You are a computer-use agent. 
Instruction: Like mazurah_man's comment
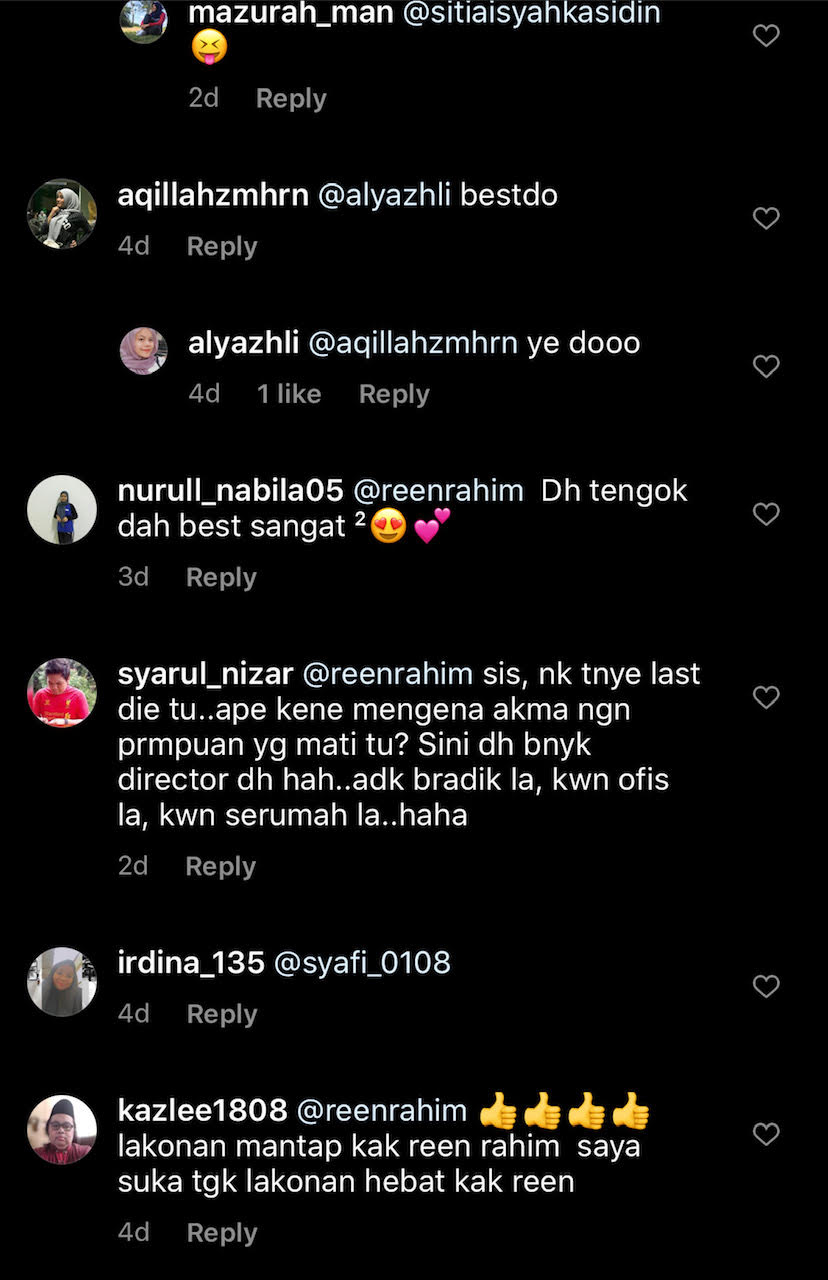(x=765, y=37)
